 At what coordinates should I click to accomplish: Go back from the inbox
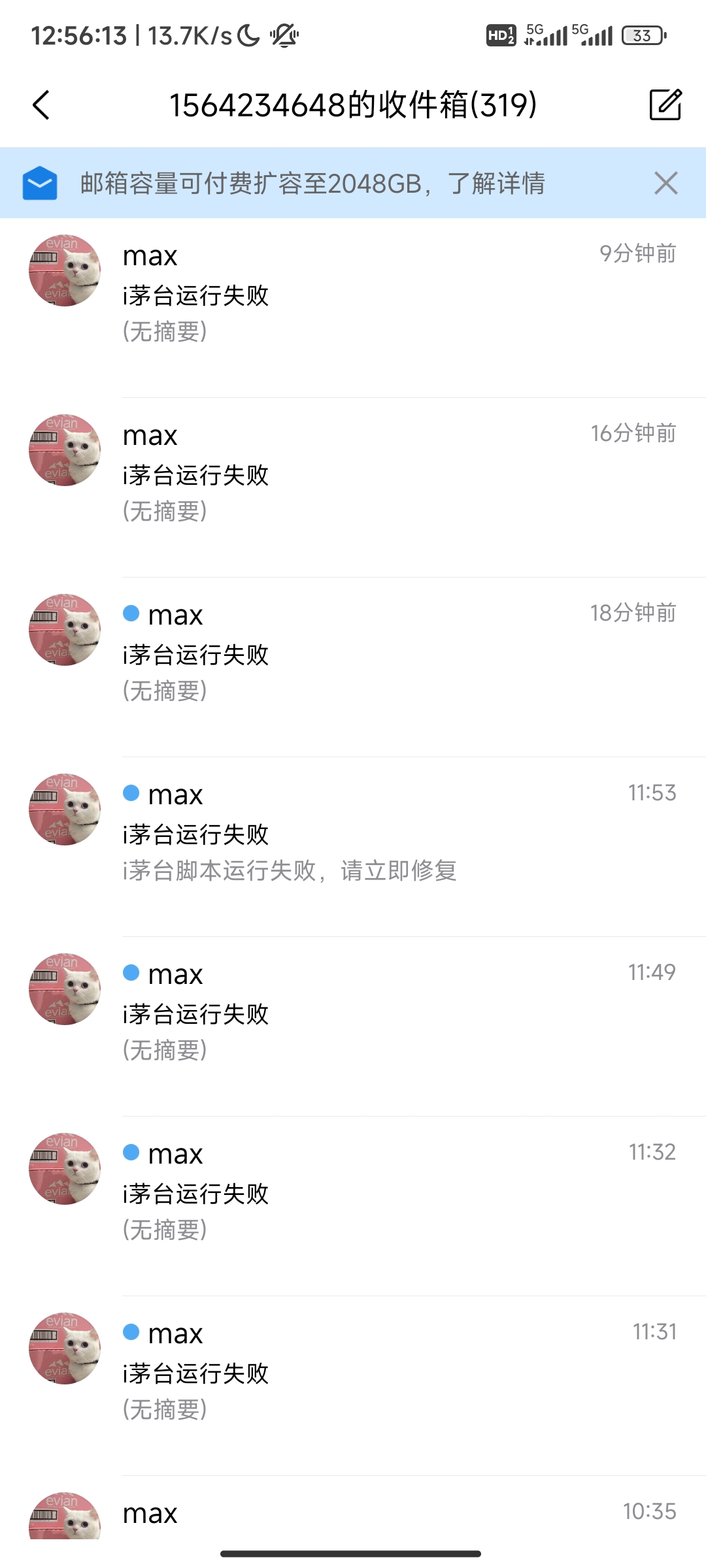tap(41, 105)
